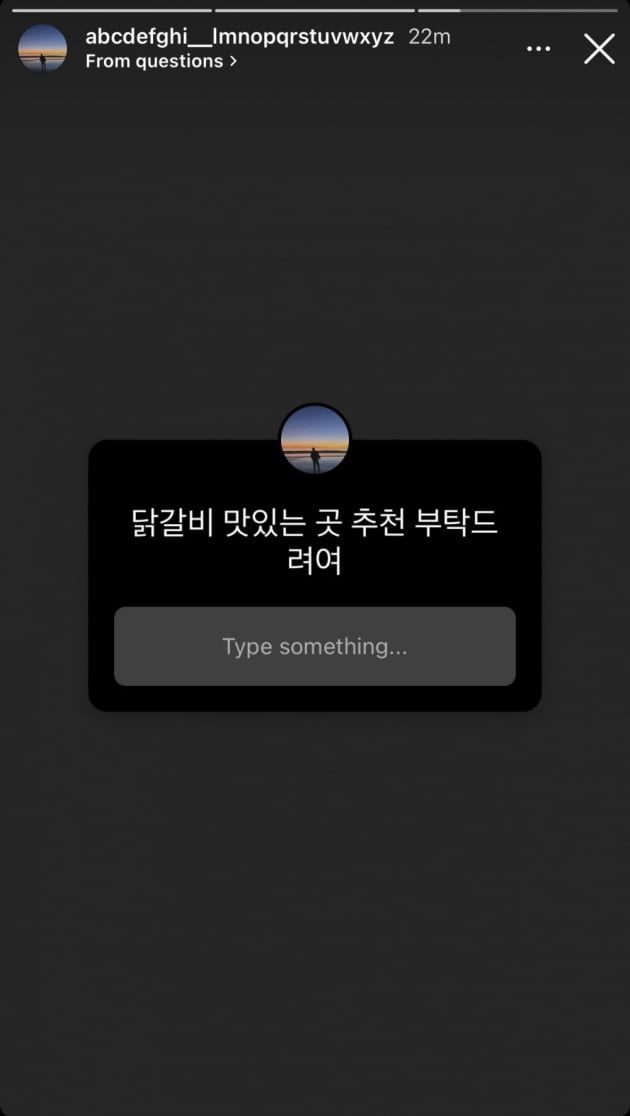Viewport: 630px width, 1116px height.
Task: Close the story viewer
Action: tap(599, 48)
